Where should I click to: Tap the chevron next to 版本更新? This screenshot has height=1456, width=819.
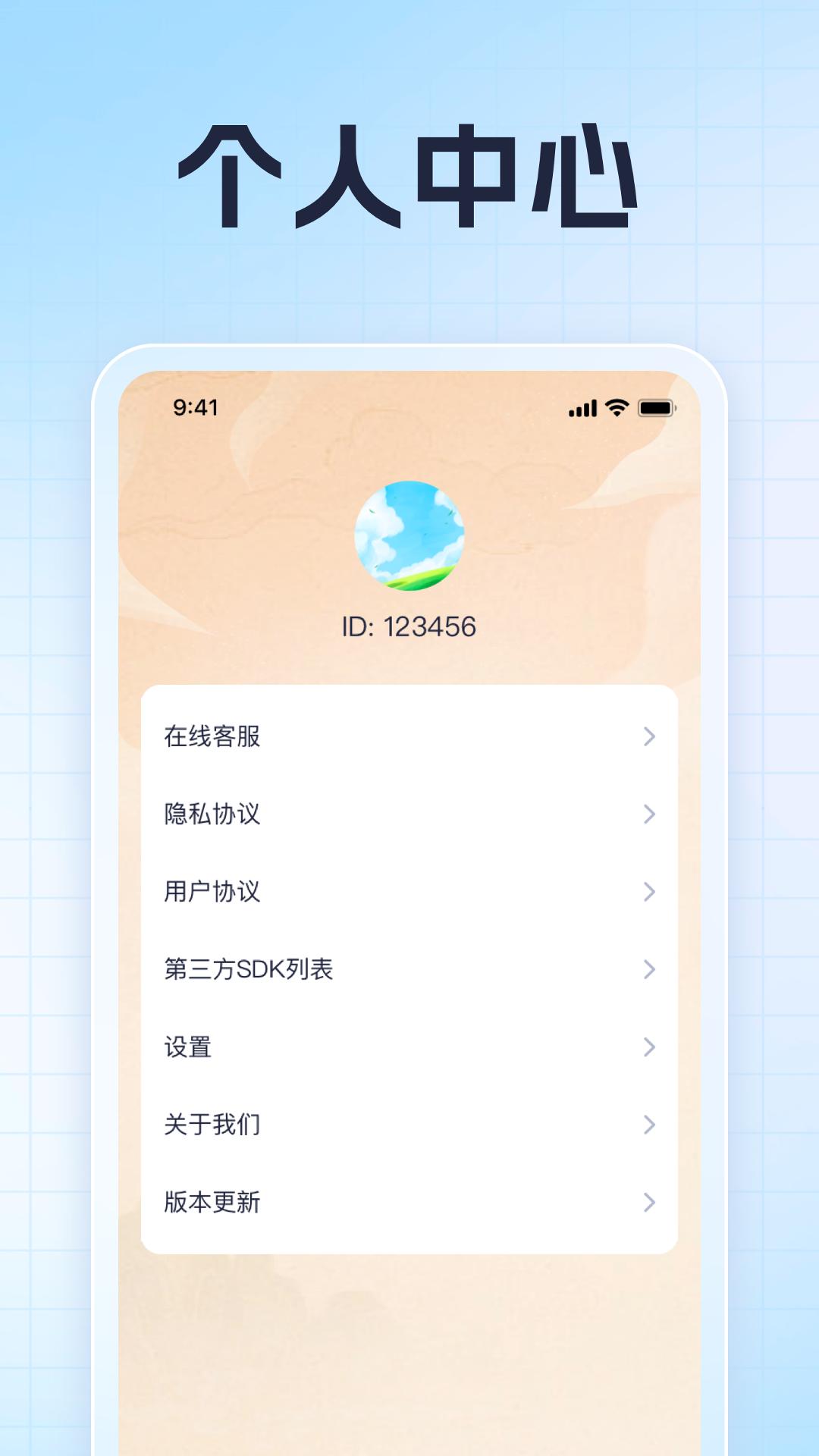[x=648, y=1203]
